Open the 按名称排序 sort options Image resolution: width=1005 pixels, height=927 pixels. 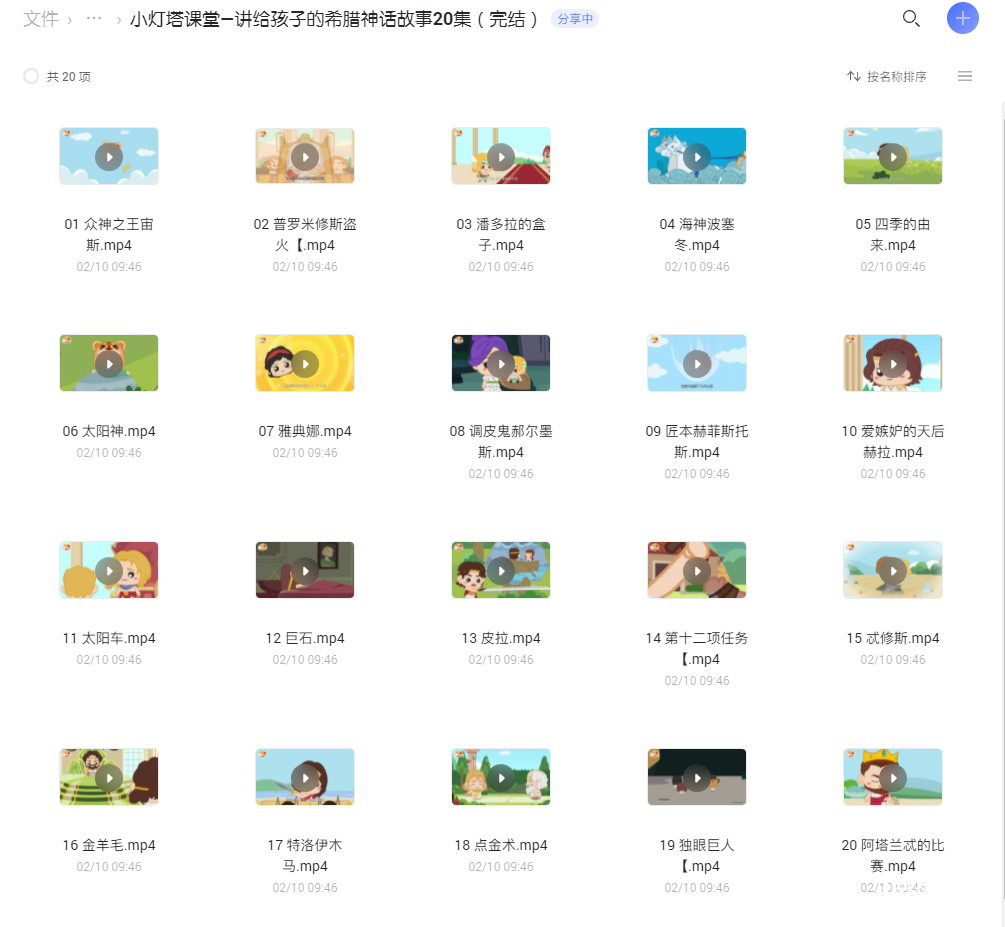click(x=886, y=76)
